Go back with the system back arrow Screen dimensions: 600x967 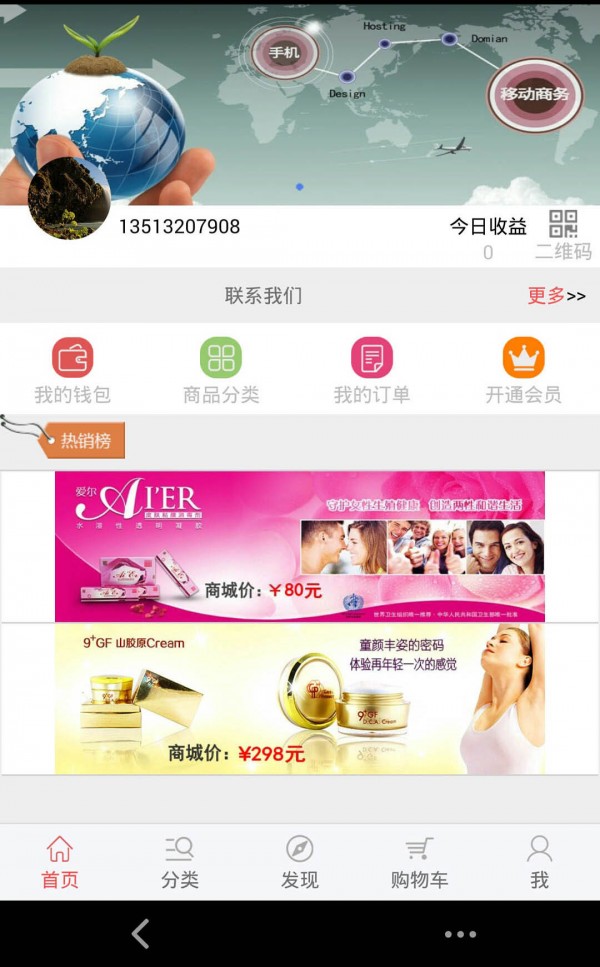click(140, 934)
